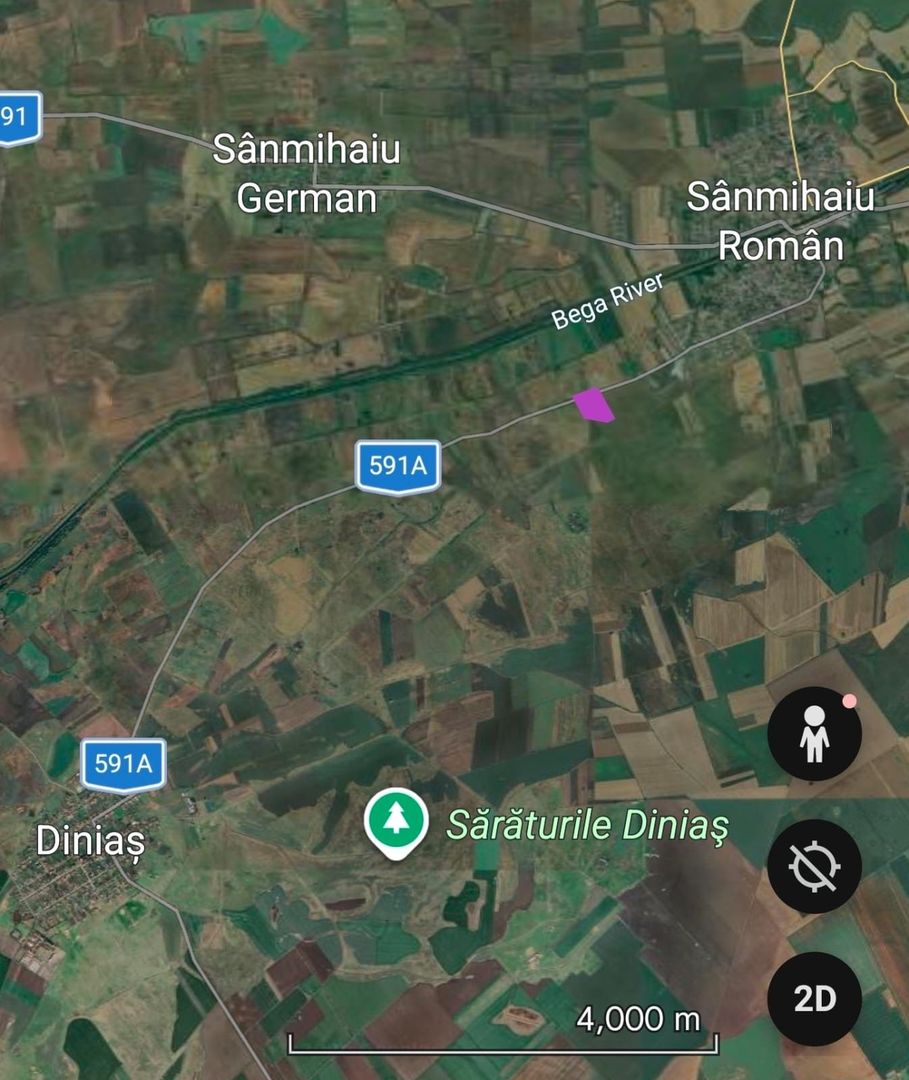The image size is (909, 1080).
Task: Tap the person figure inside the Street View circle
Action: [817, 735]
